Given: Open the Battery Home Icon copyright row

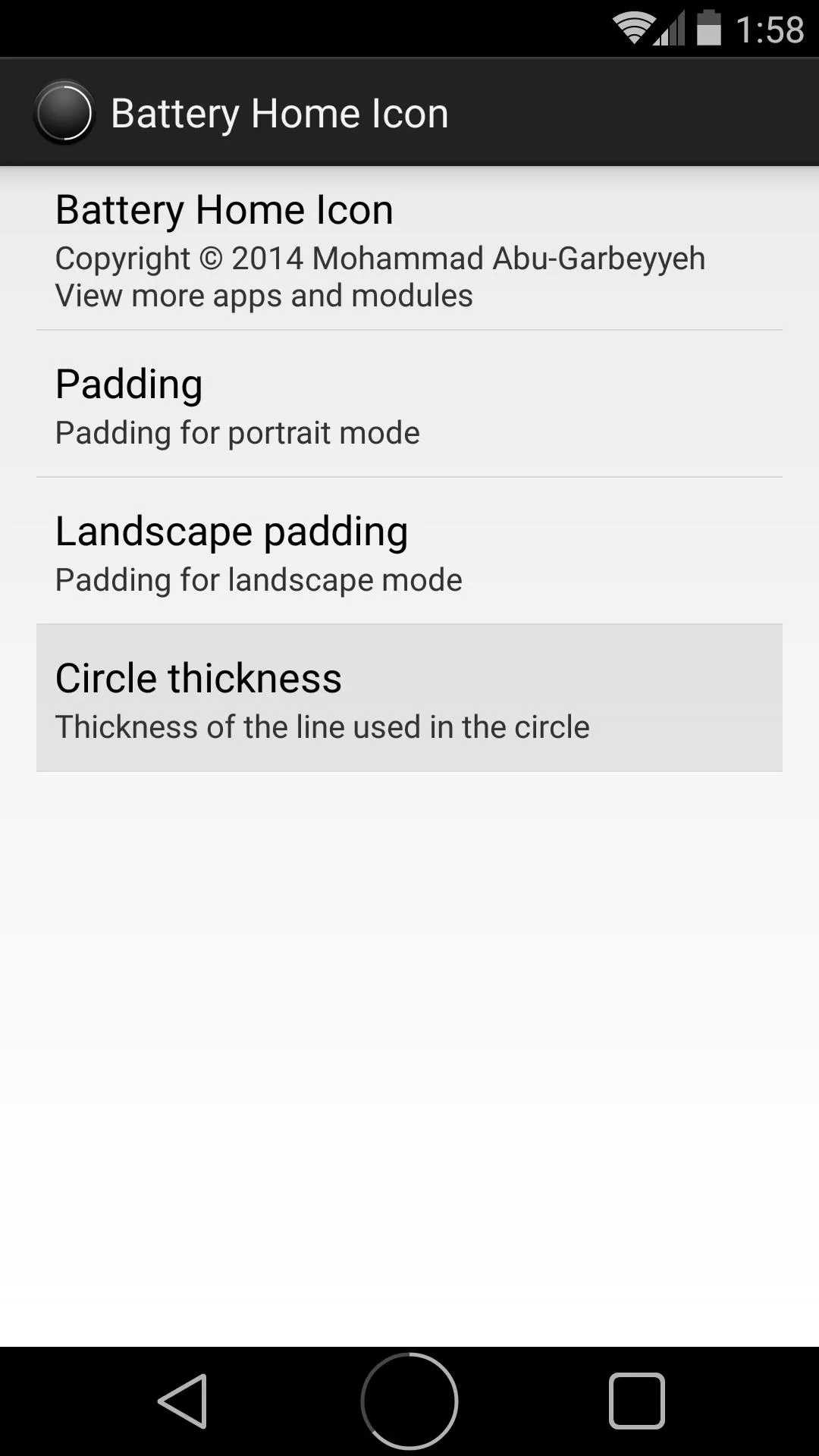Looking at the screenshot, I should click(x=409, y=249).
